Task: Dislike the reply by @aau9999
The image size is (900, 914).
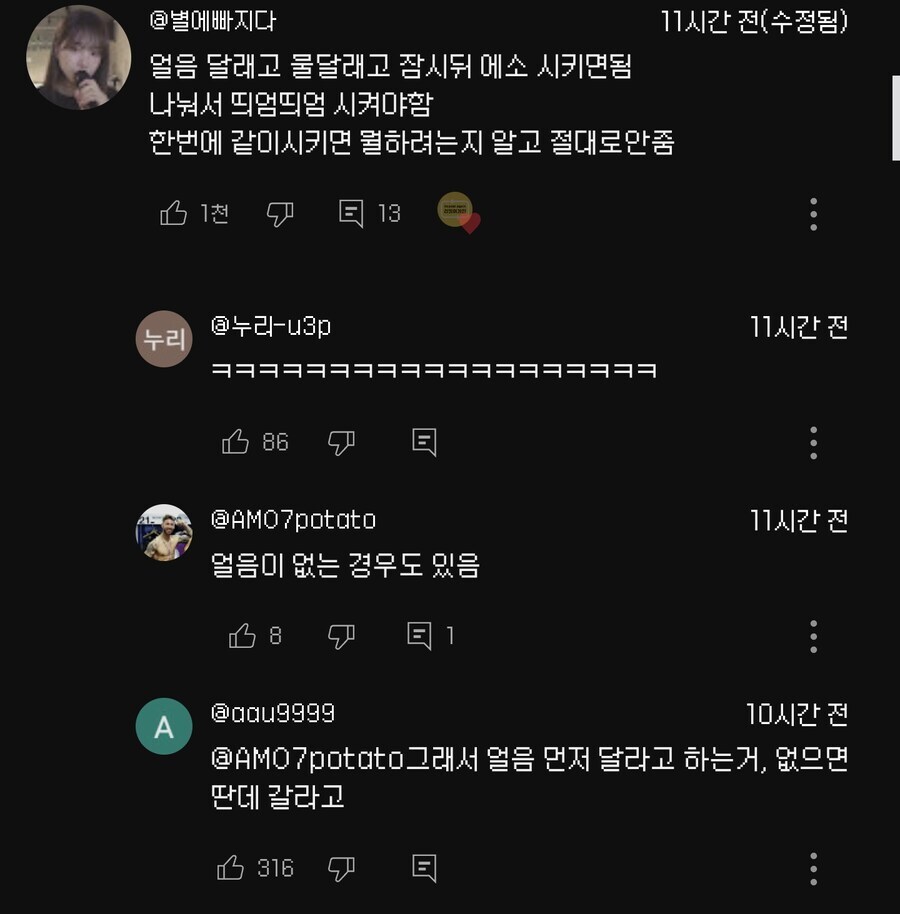Action: (342, 867)
